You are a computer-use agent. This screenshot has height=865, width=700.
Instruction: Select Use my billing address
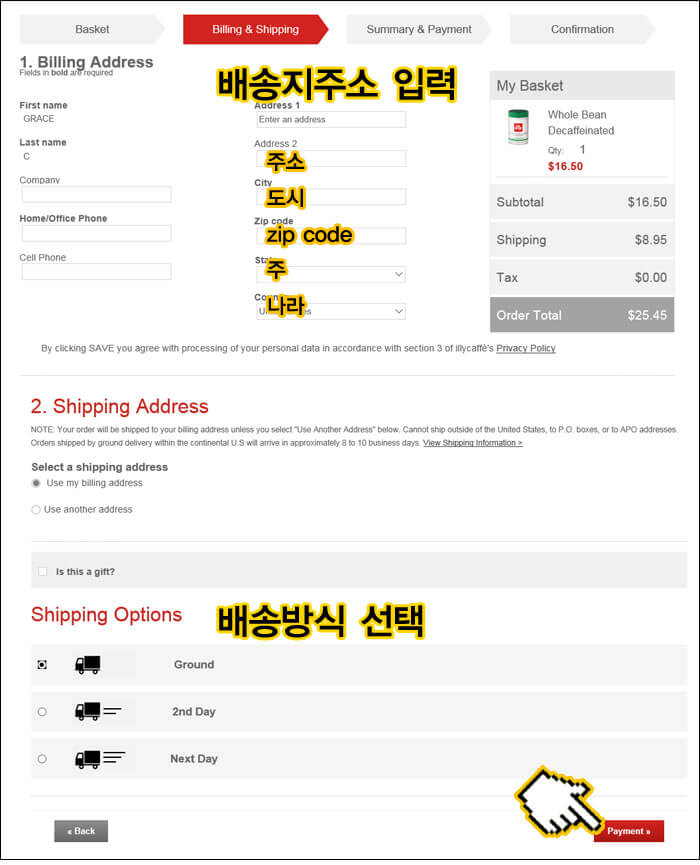(36, 483)
